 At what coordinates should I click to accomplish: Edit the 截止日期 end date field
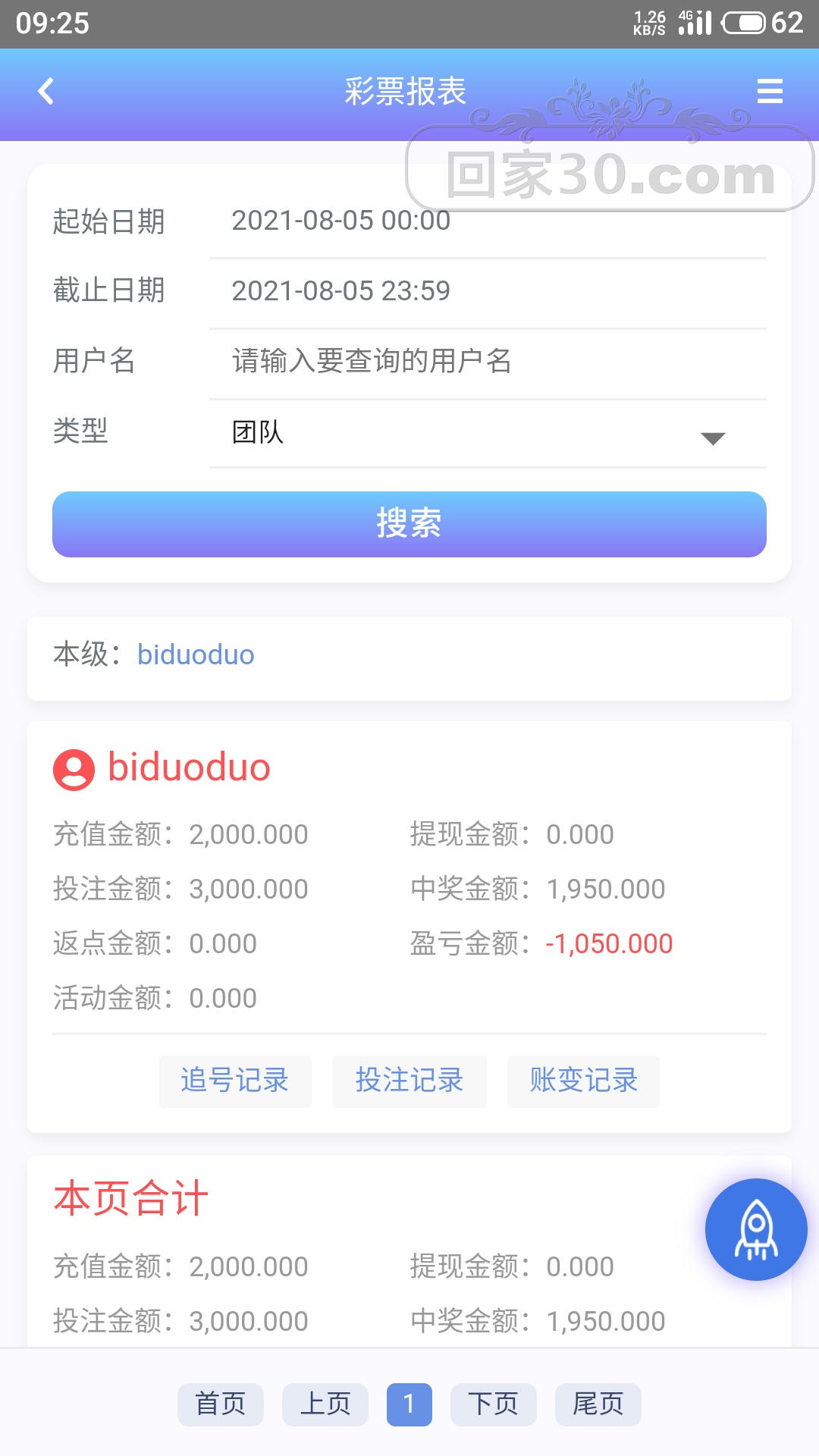(487, 291)
